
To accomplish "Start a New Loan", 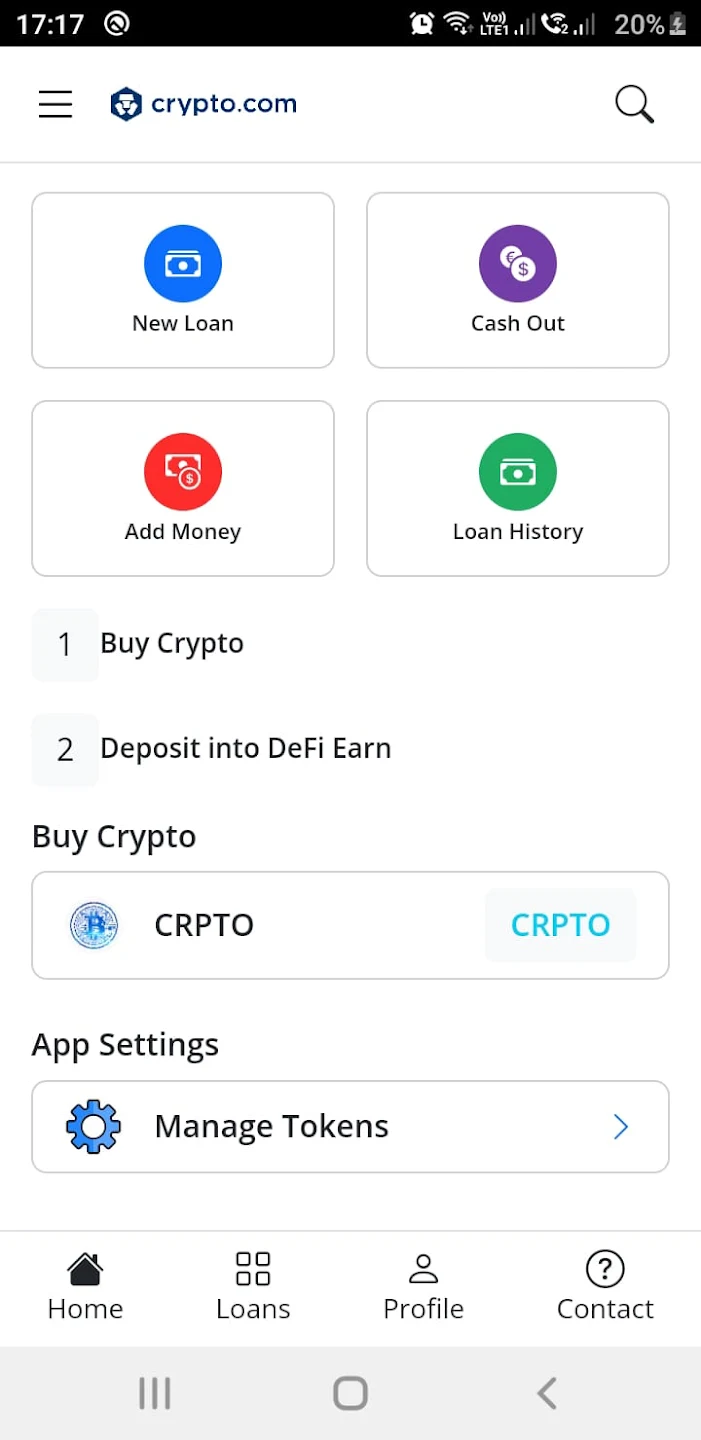I will [183, 280].
